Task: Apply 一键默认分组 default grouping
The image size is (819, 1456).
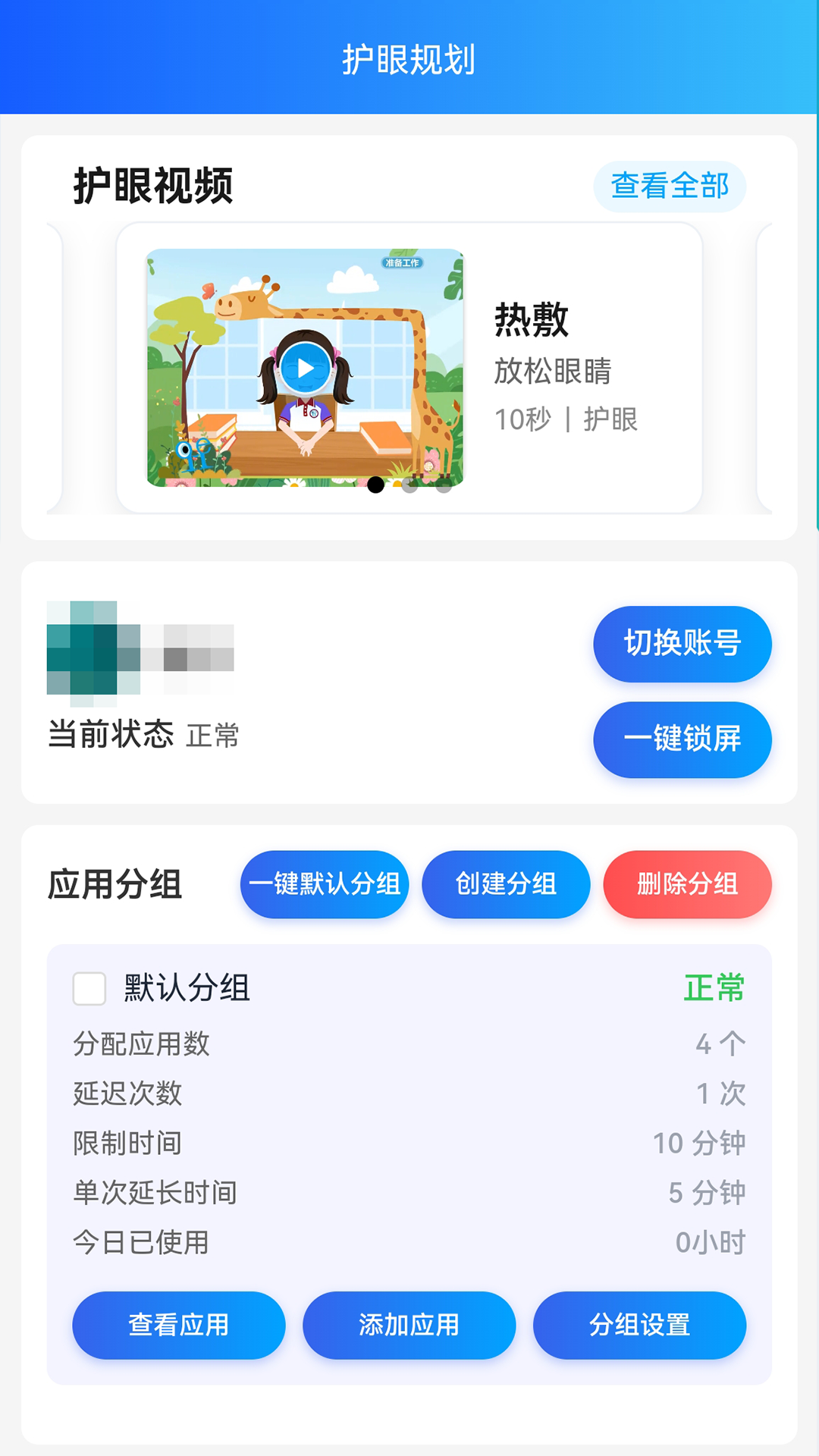Action: pos(323,883)
